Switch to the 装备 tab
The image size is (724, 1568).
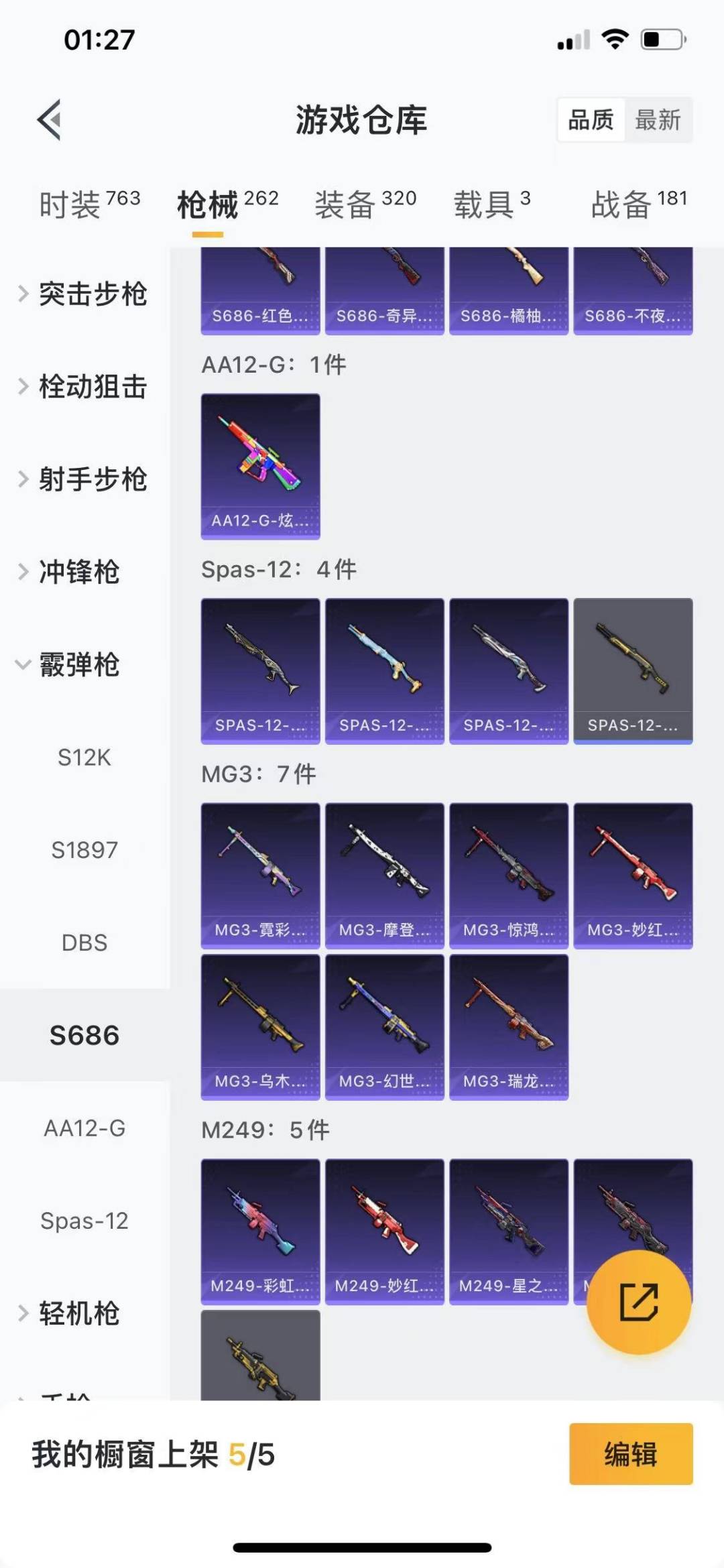click(x=365, y=204)
